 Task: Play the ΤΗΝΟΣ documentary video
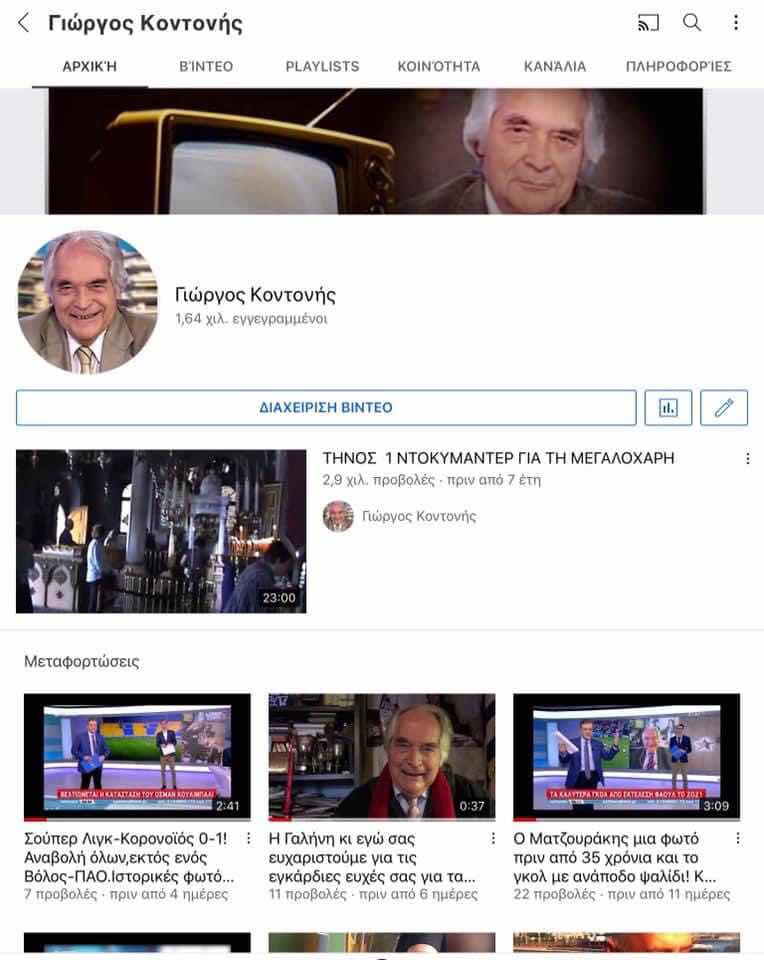tap(161, 531)
